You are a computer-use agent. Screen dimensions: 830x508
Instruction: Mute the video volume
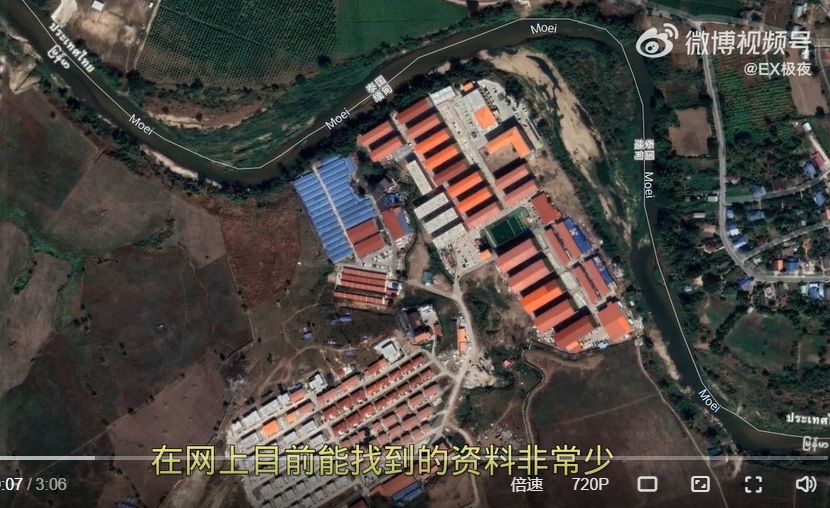pos(805,484)
